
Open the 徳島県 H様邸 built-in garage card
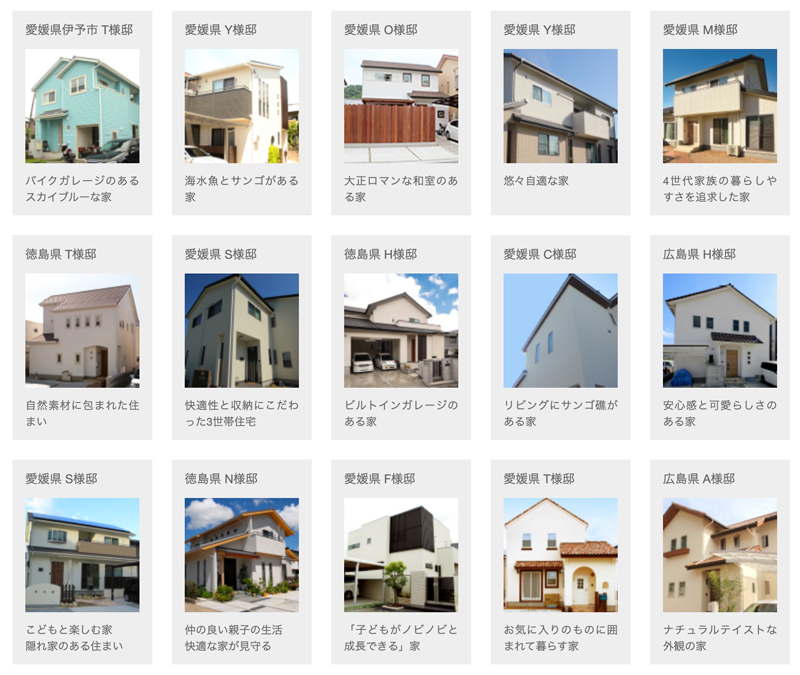(401, 331)
